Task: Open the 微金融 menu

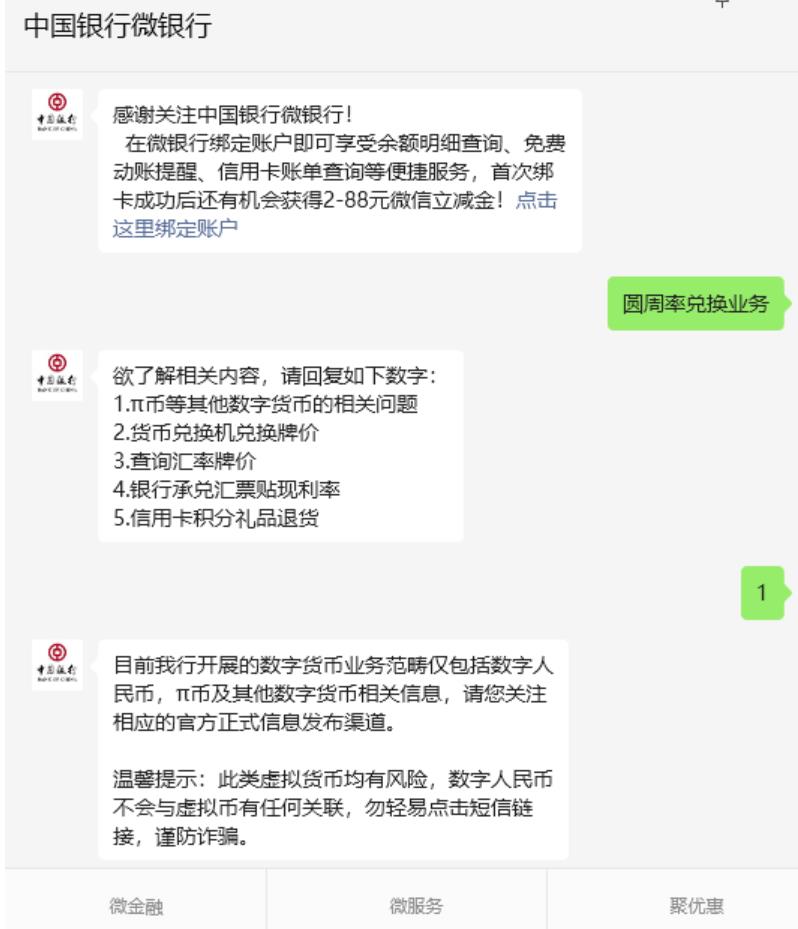Action: pyautogui.click(x=136, y=906)
